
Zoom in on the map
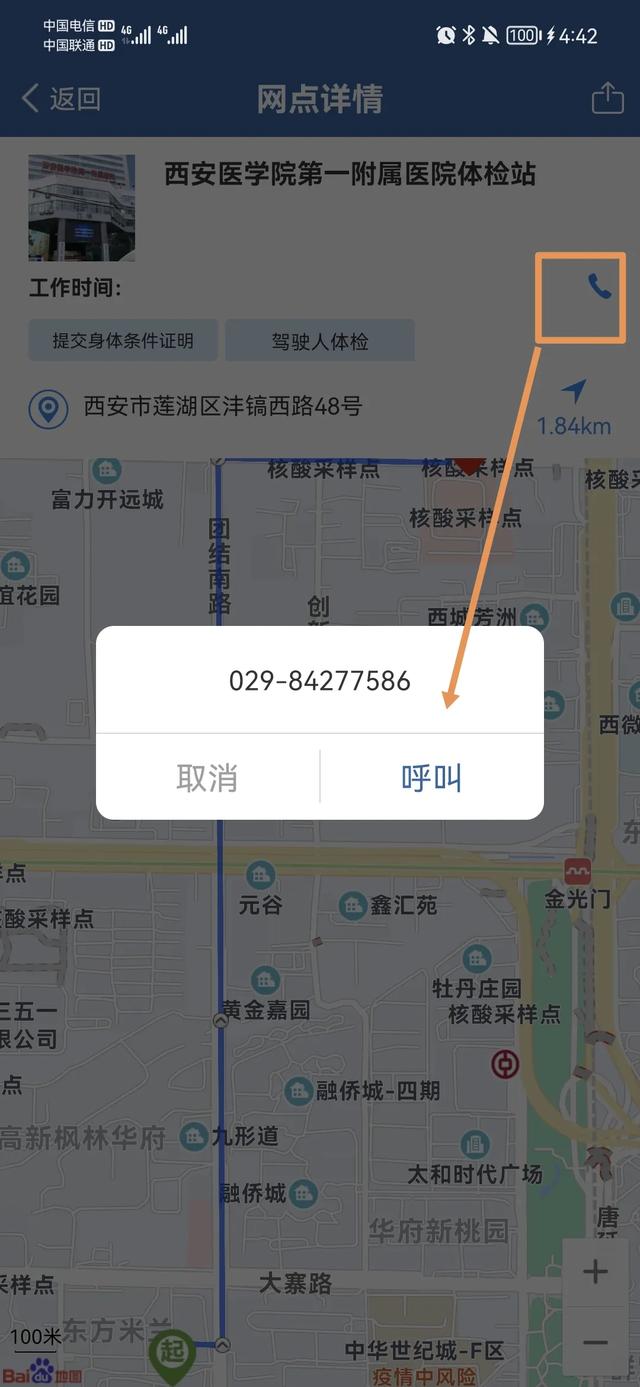pos(595,1272)
